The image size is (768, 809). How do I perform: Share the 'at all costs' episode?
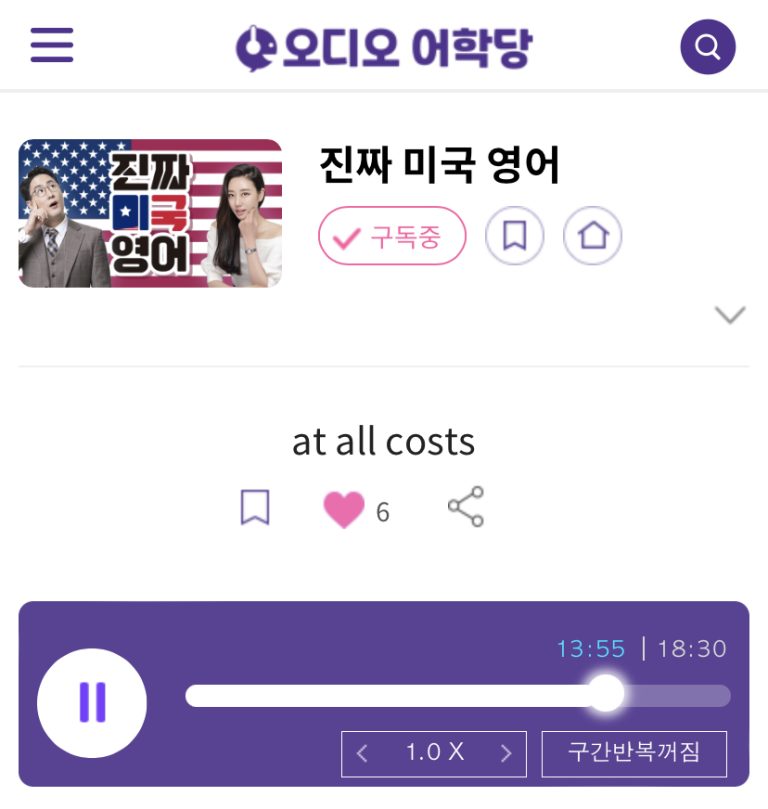tap(466, 507)
